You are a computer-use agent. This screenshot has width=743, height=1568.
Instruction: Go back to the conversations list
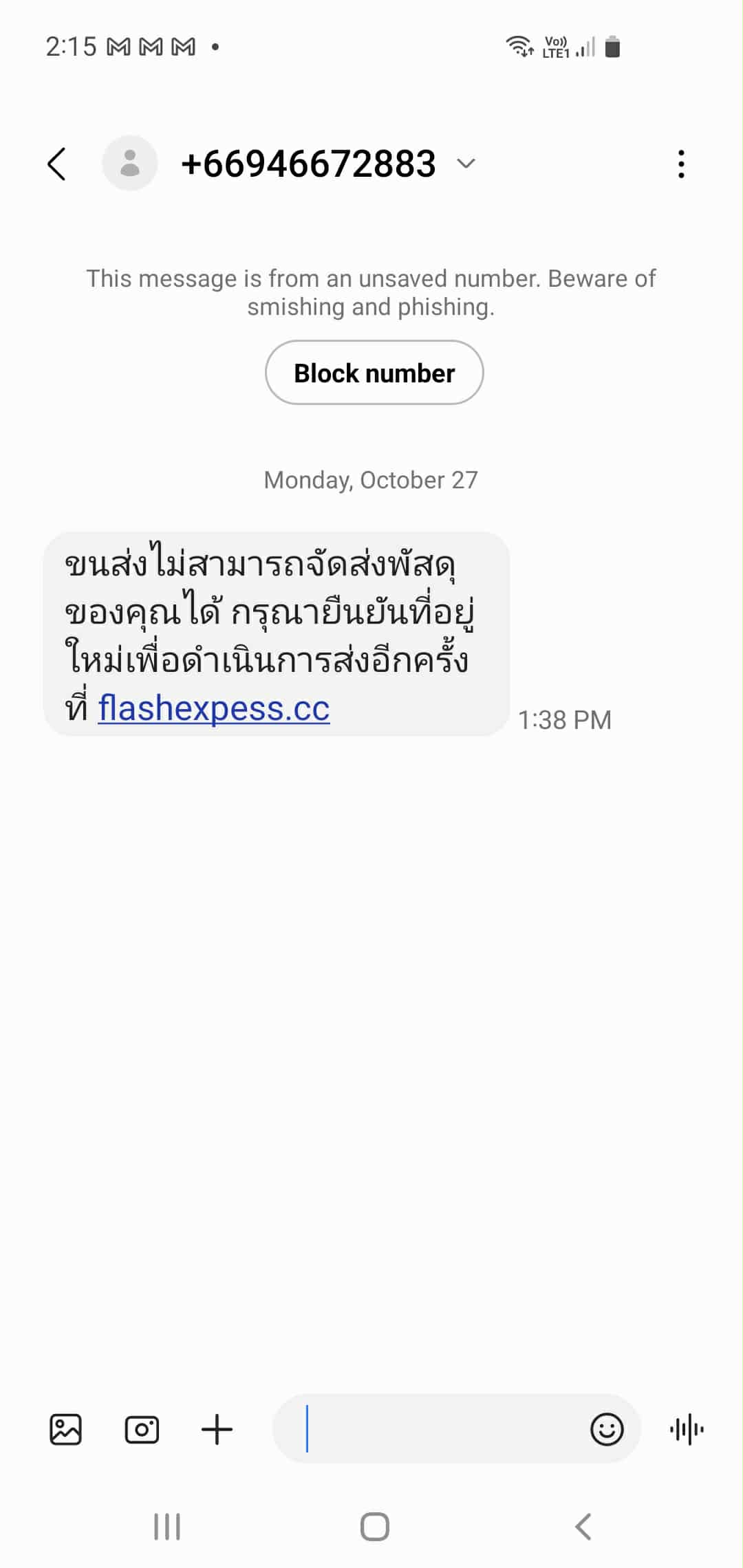coord(57,164)
